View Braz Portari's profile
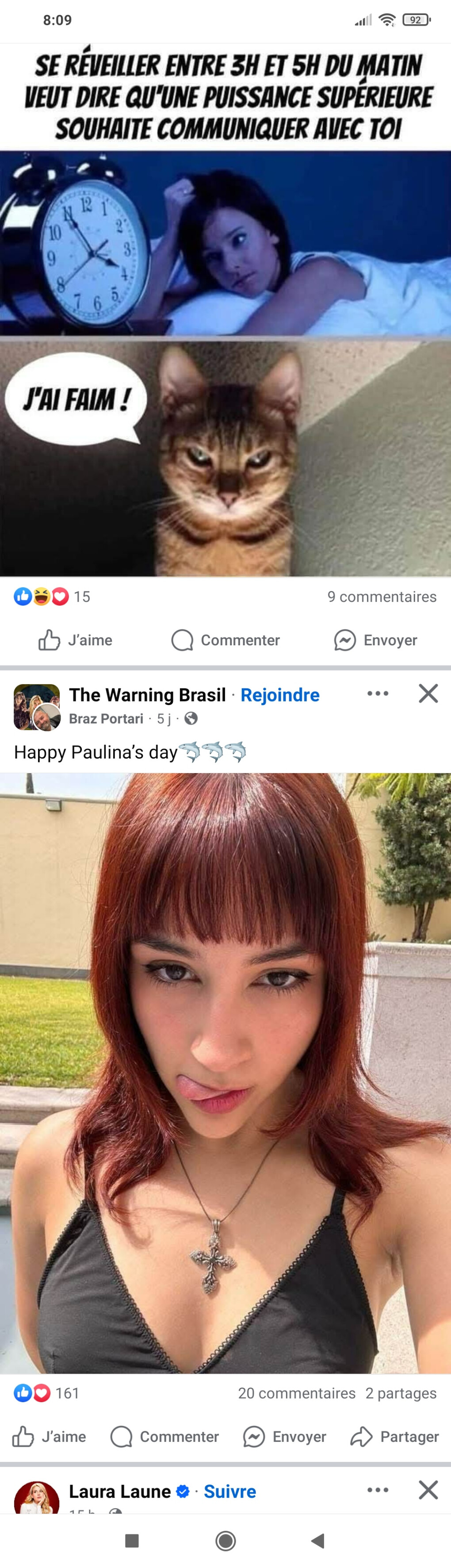Image resolution: width=451 pixels, height=1568 pixels. (x=106, y=718)
